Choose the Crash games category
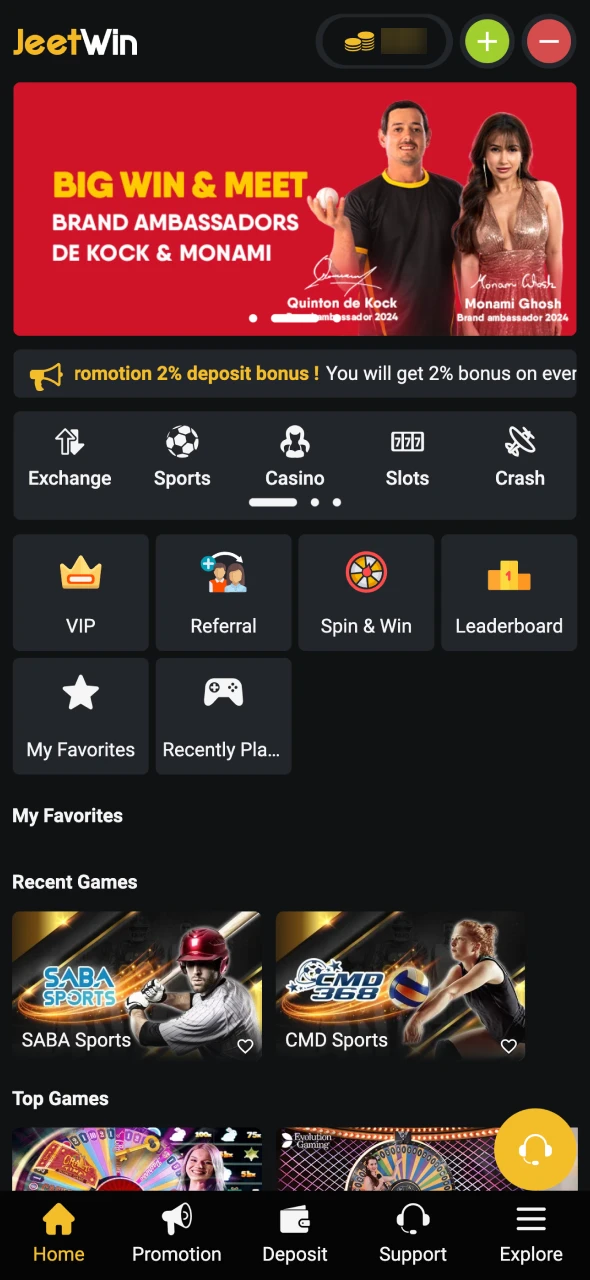Screen dimensions: 590x1280 coord(520,458)
